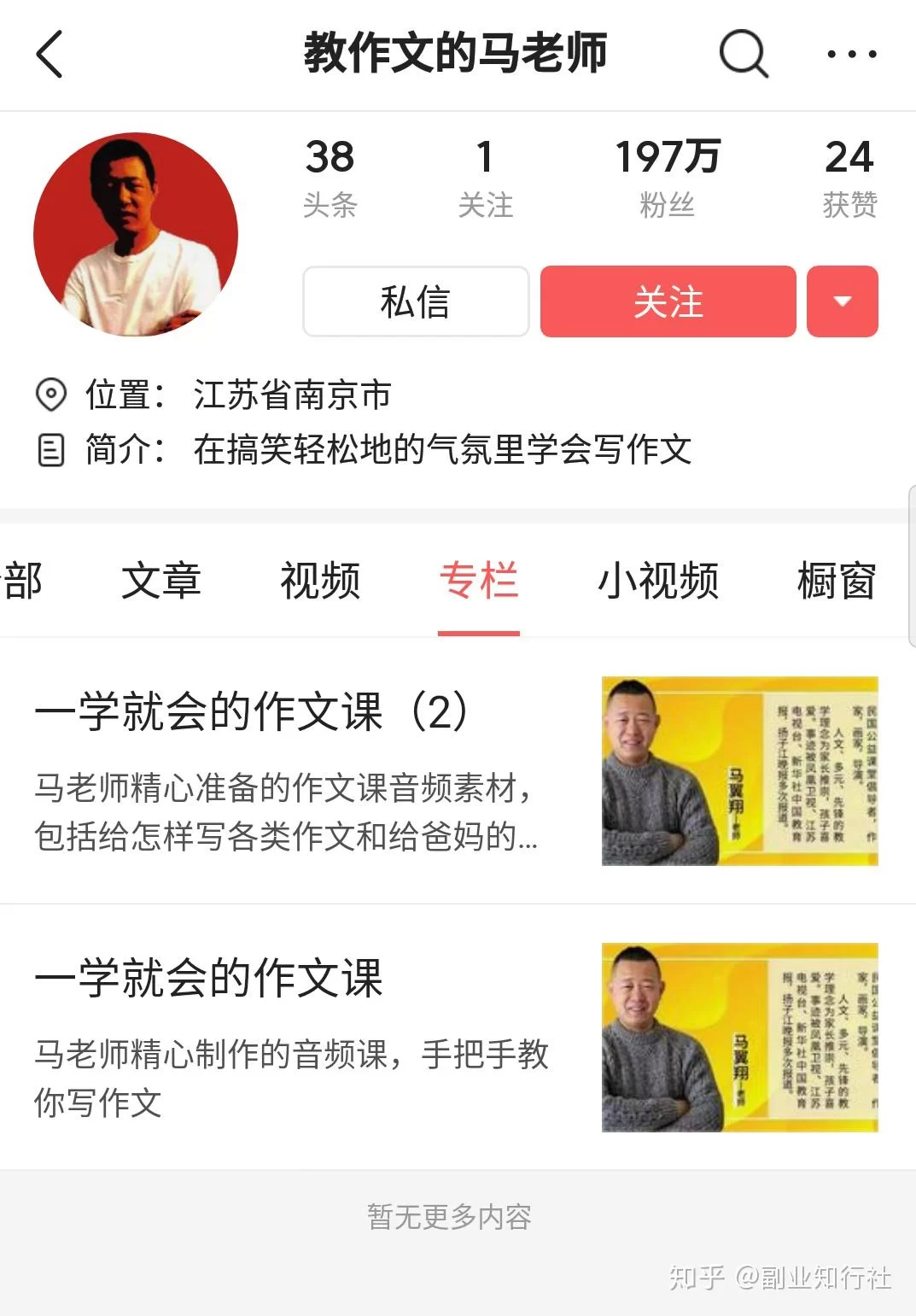
Task: Select the 专栏 tab
Action: pyautogui.click(x=478, y=581)
